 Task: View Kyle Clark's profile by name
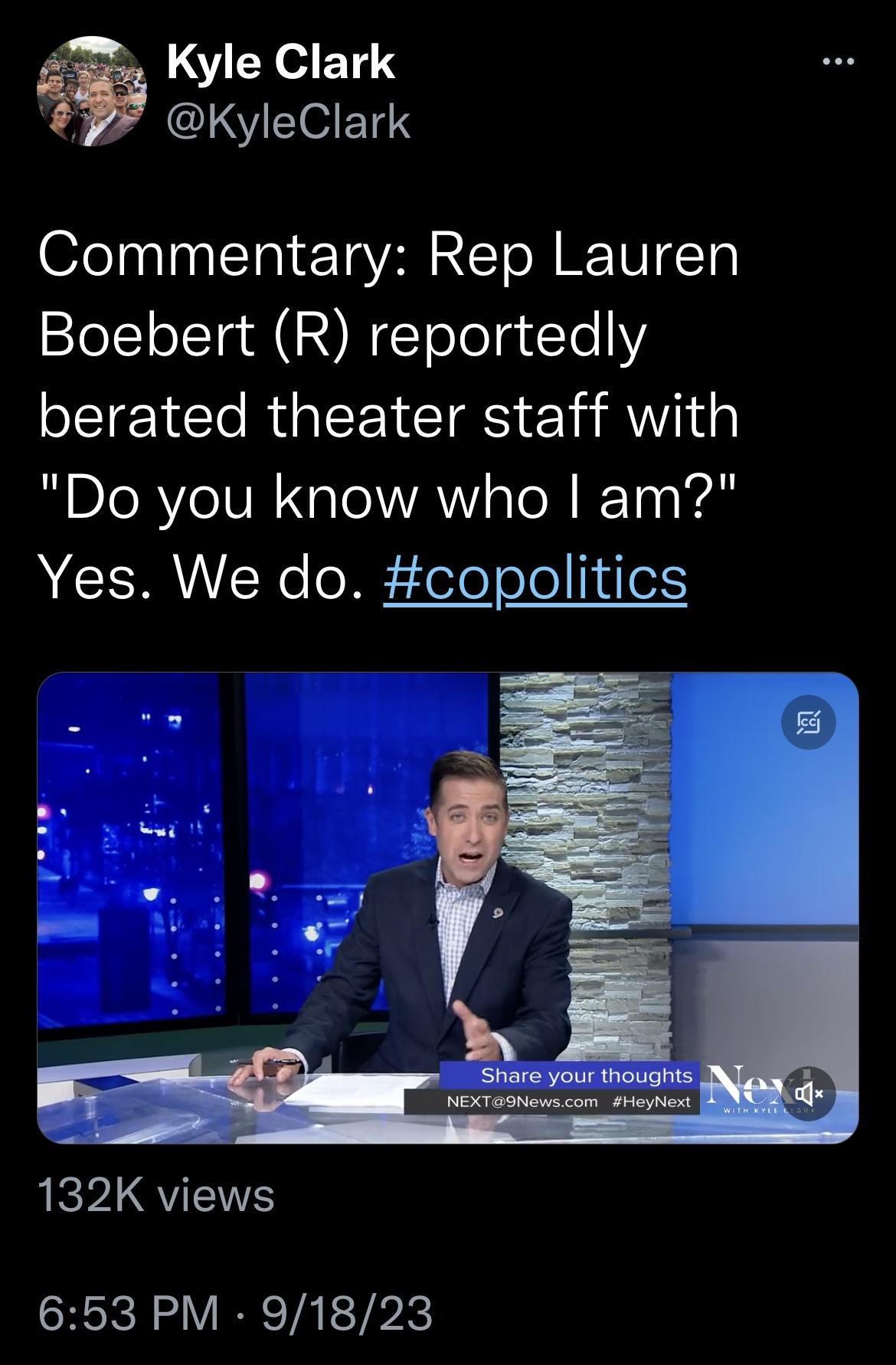coord(280,63)
